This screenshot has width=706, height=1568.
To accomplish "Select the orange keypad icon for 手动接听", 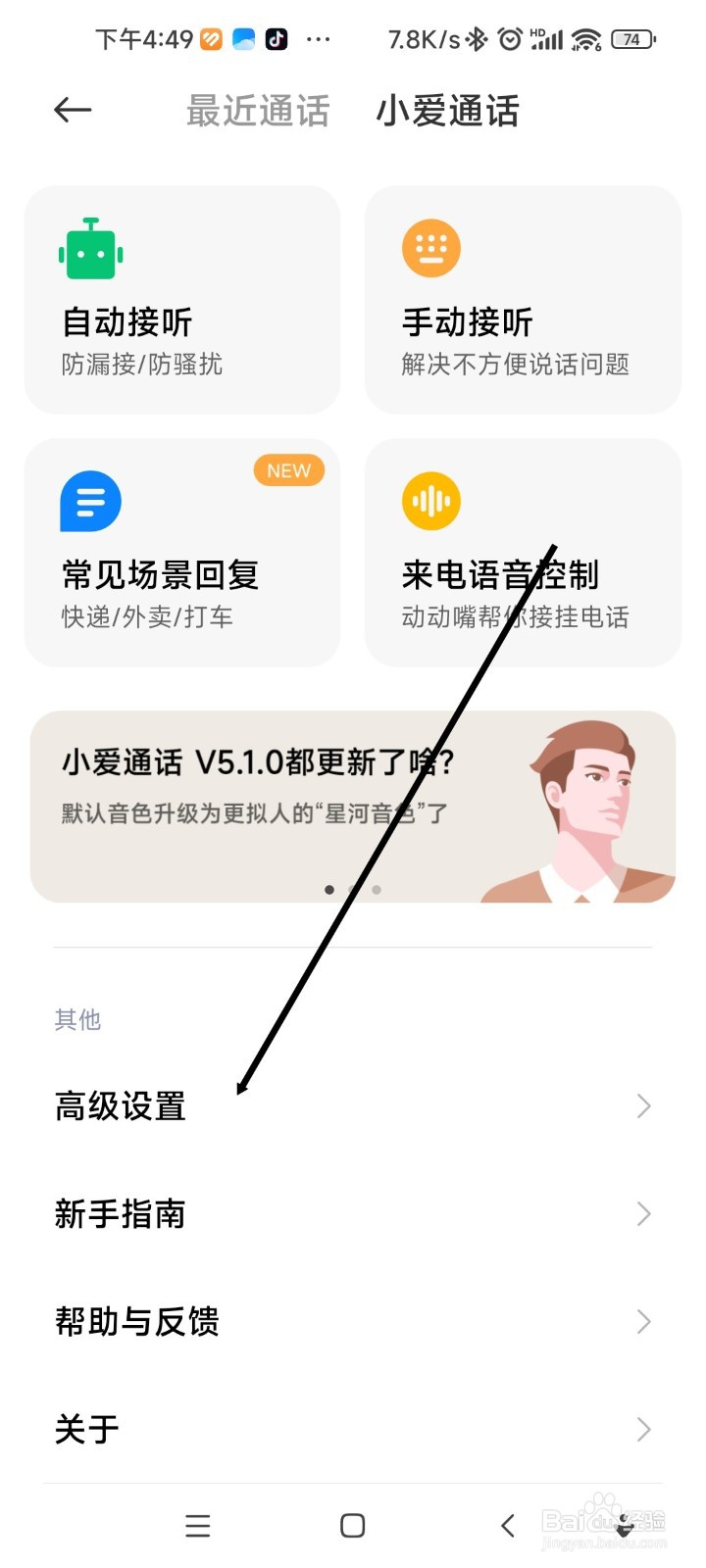I will (429, 249).
